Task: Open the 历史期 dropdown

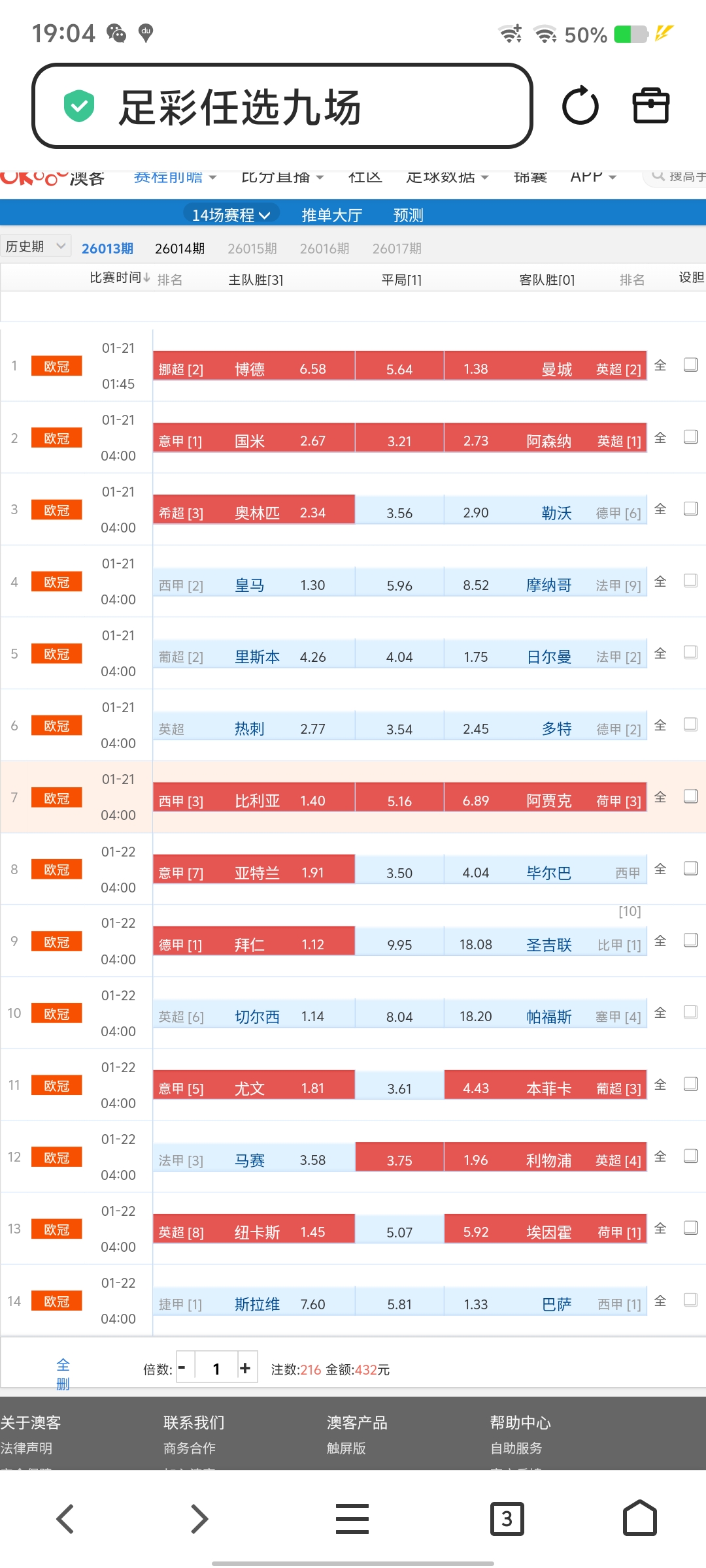Action: 35,246
